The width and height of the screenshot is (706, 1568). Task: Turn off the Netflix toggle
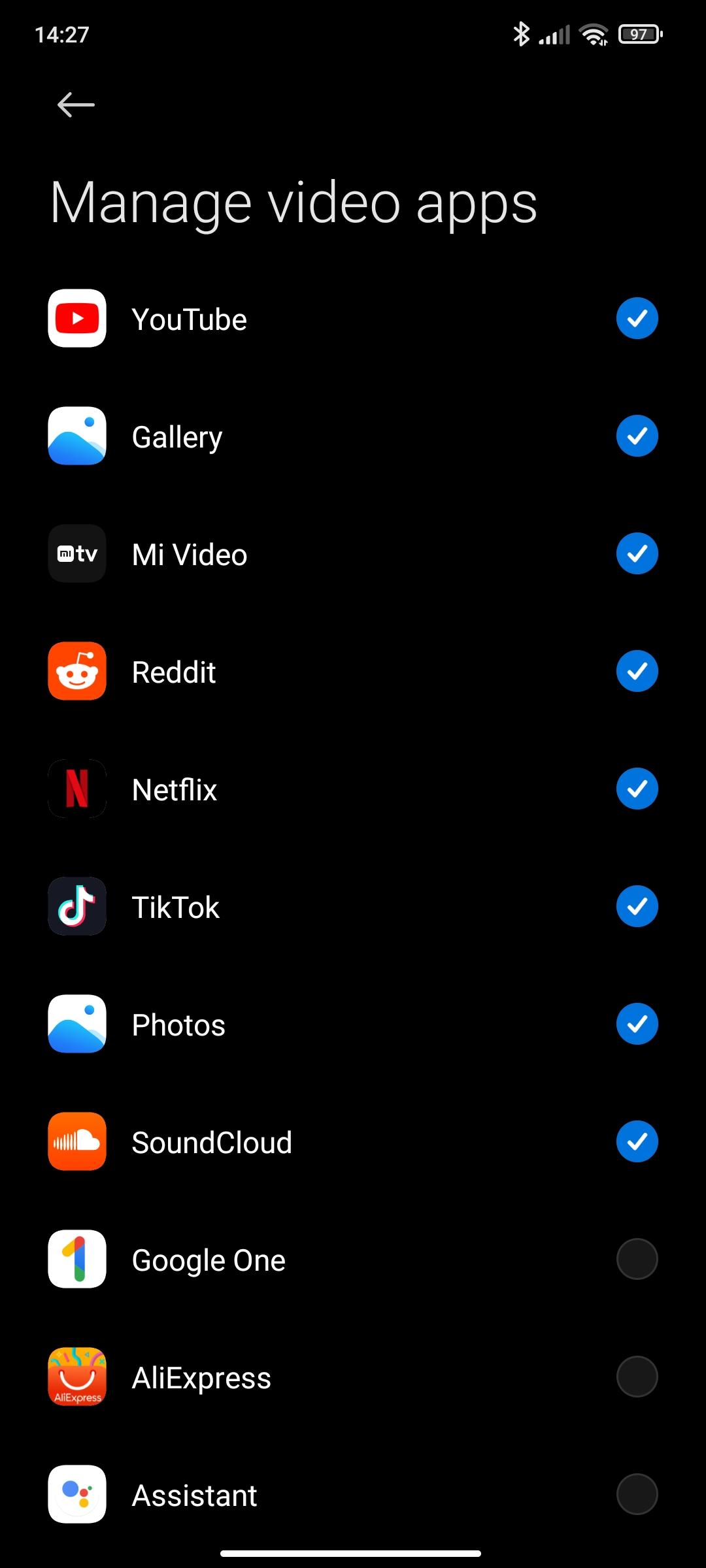coord(637,789)
